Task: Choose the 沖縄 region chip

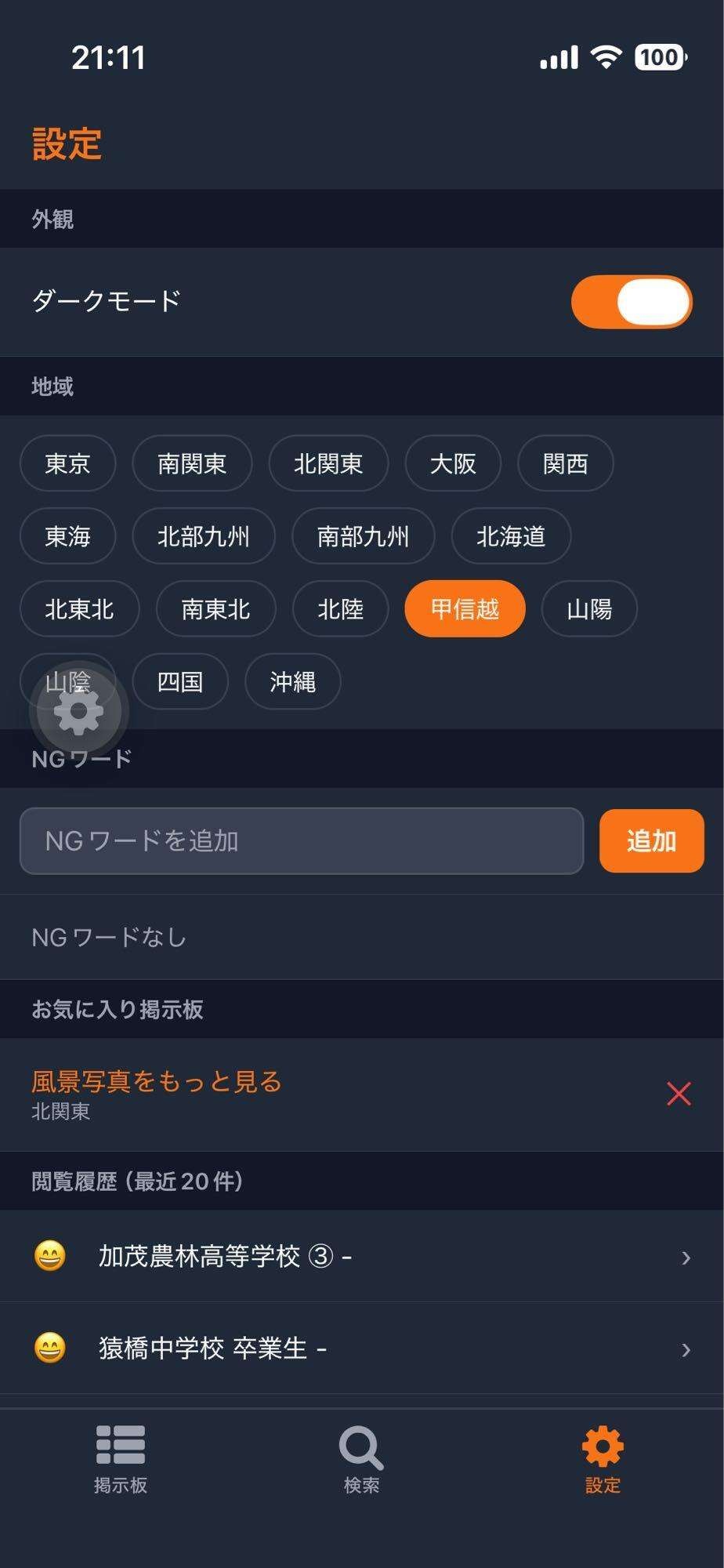Action: [292, 682]
